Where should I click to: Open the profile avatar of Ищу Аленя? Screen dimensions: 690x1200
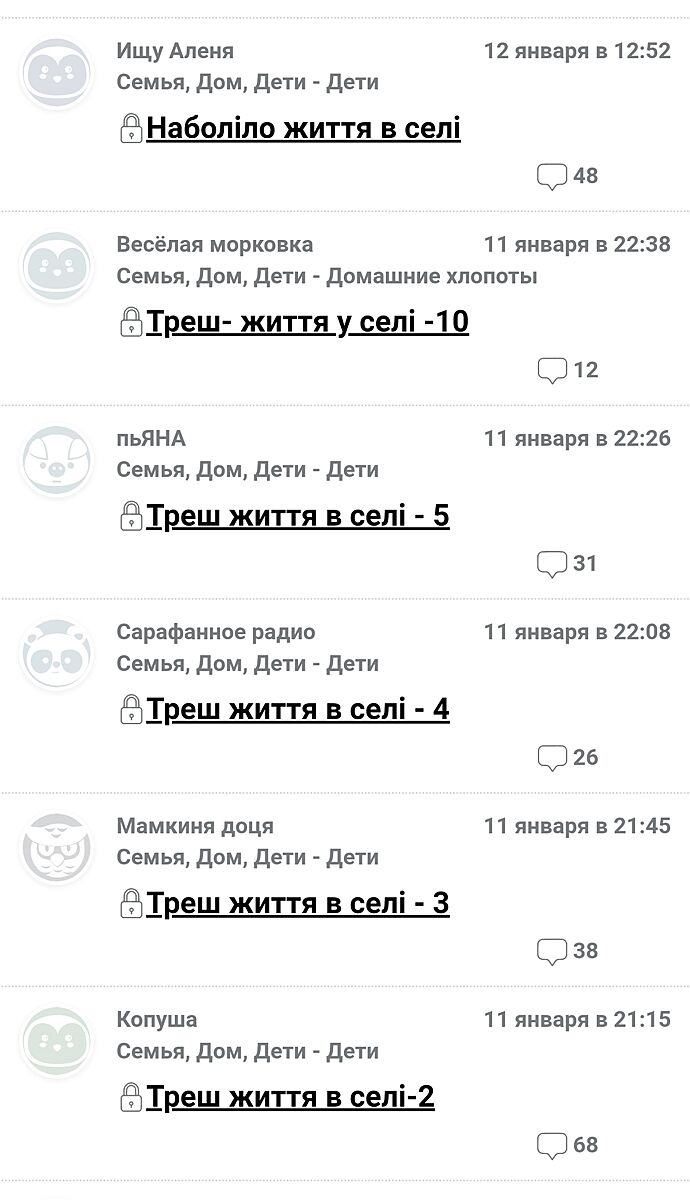tap(57, 72)
